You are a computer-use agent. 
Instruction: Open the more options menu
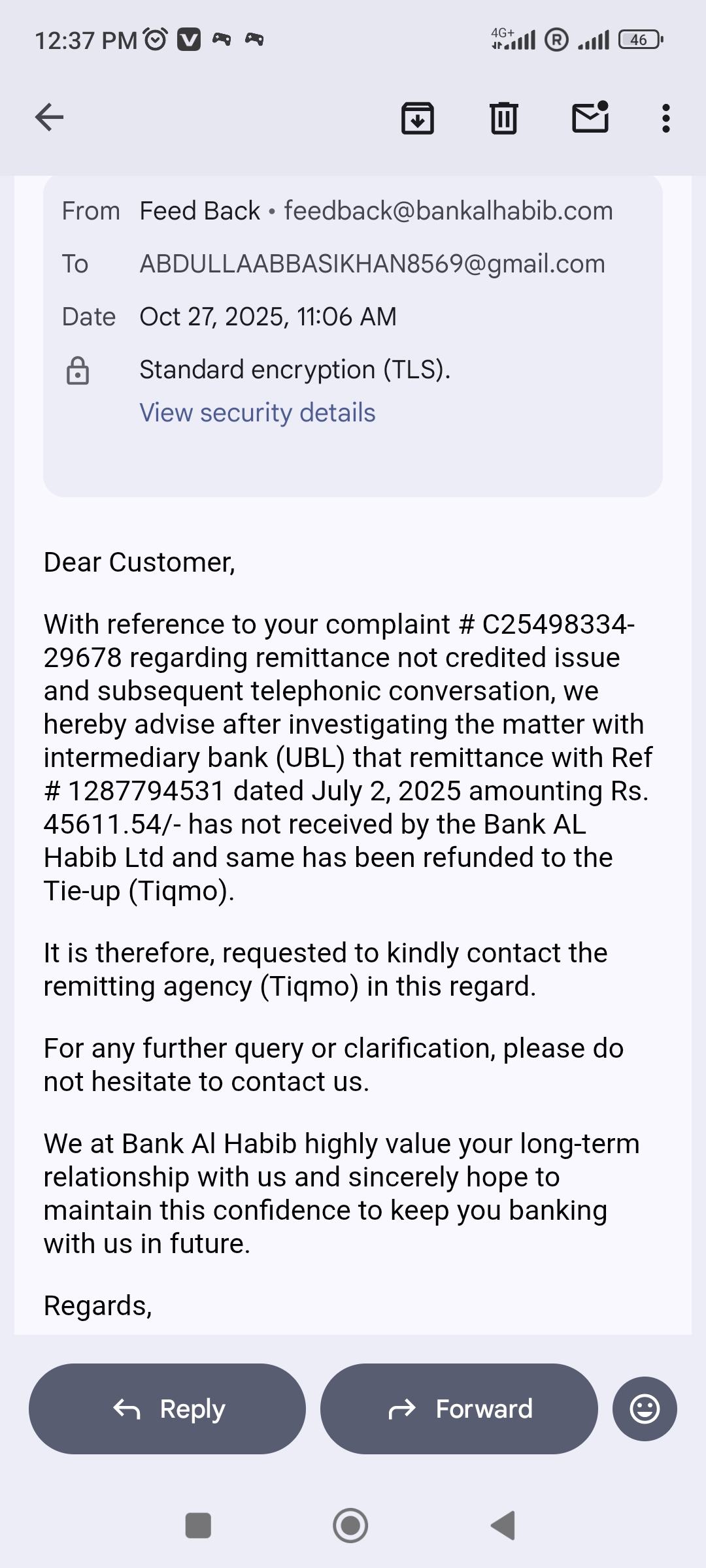tap(665, 118)
